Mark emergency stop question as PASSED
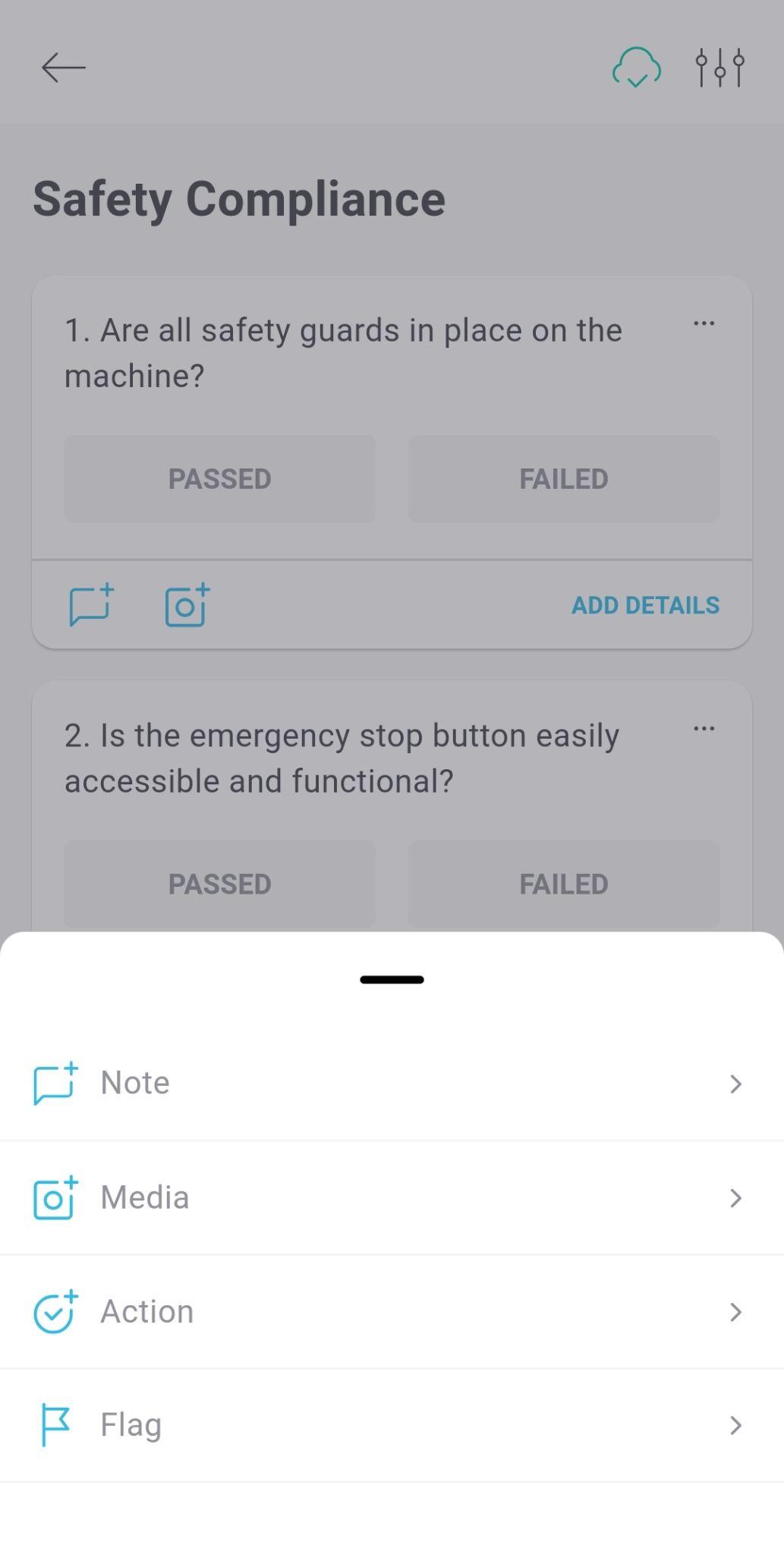 219,884
